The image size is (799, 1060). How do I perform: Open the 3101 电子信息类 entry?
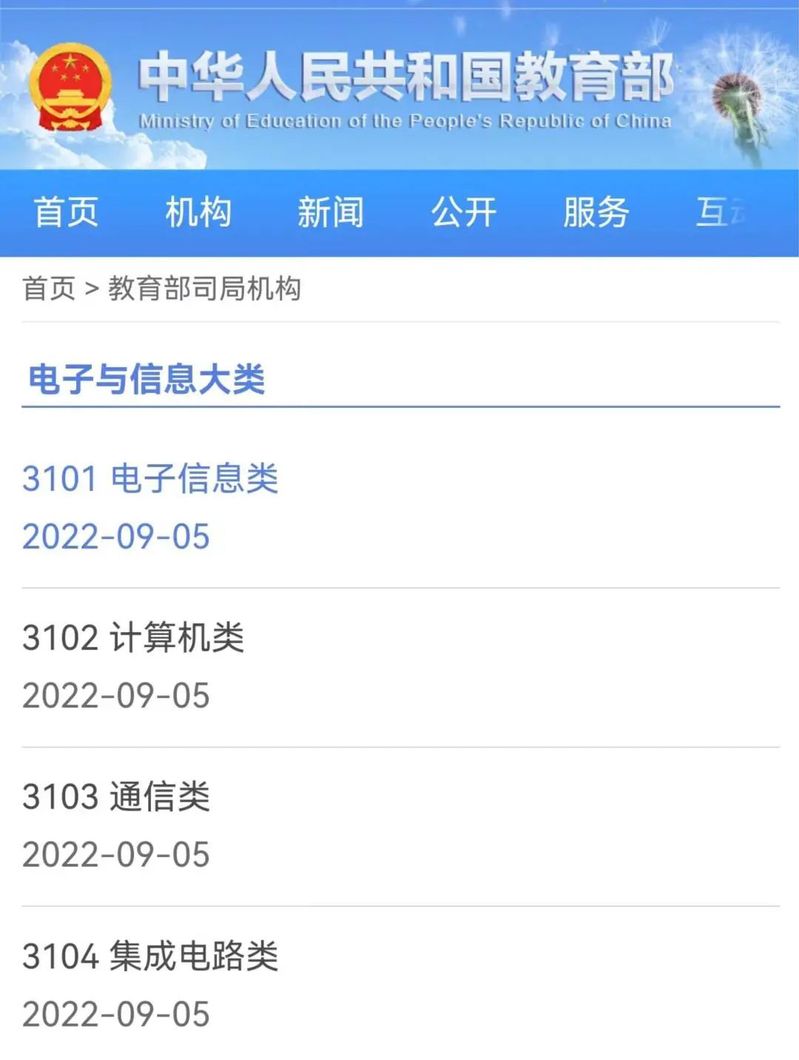click(x=150, y=479)
